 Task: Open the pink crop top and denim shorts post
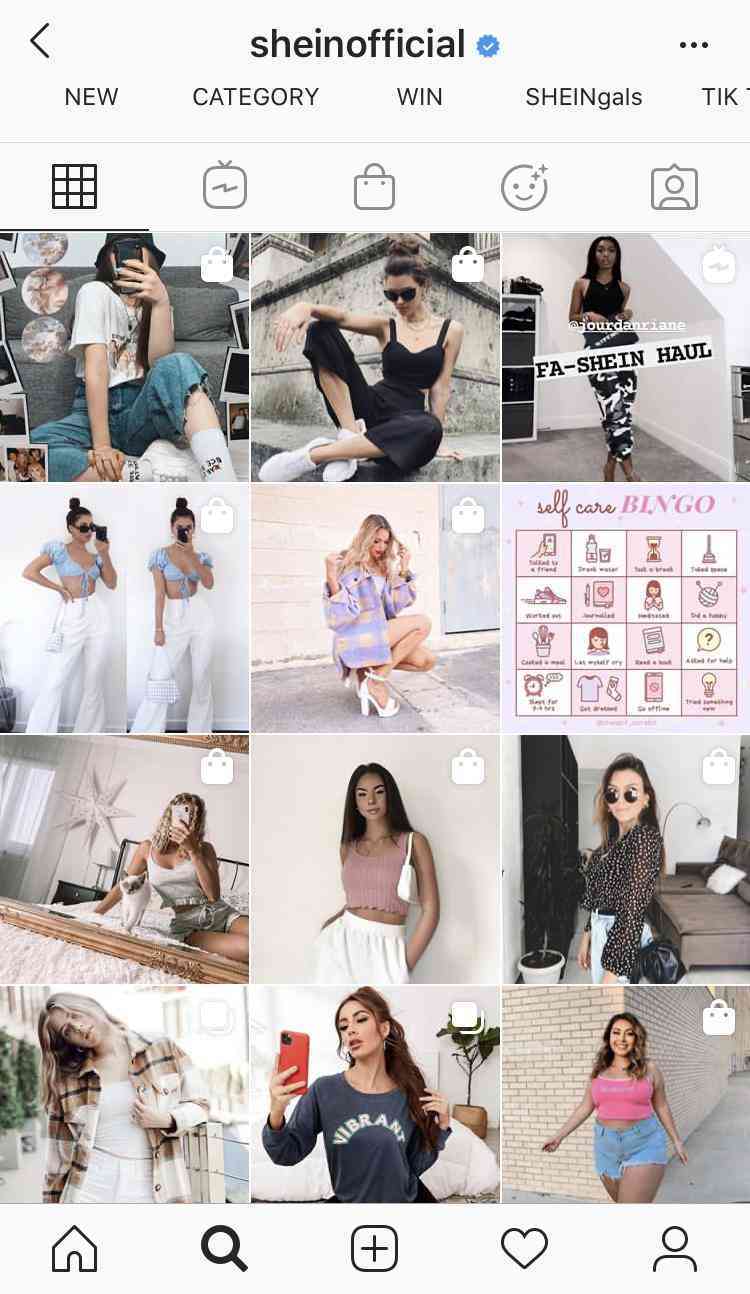pos(625,1093)
